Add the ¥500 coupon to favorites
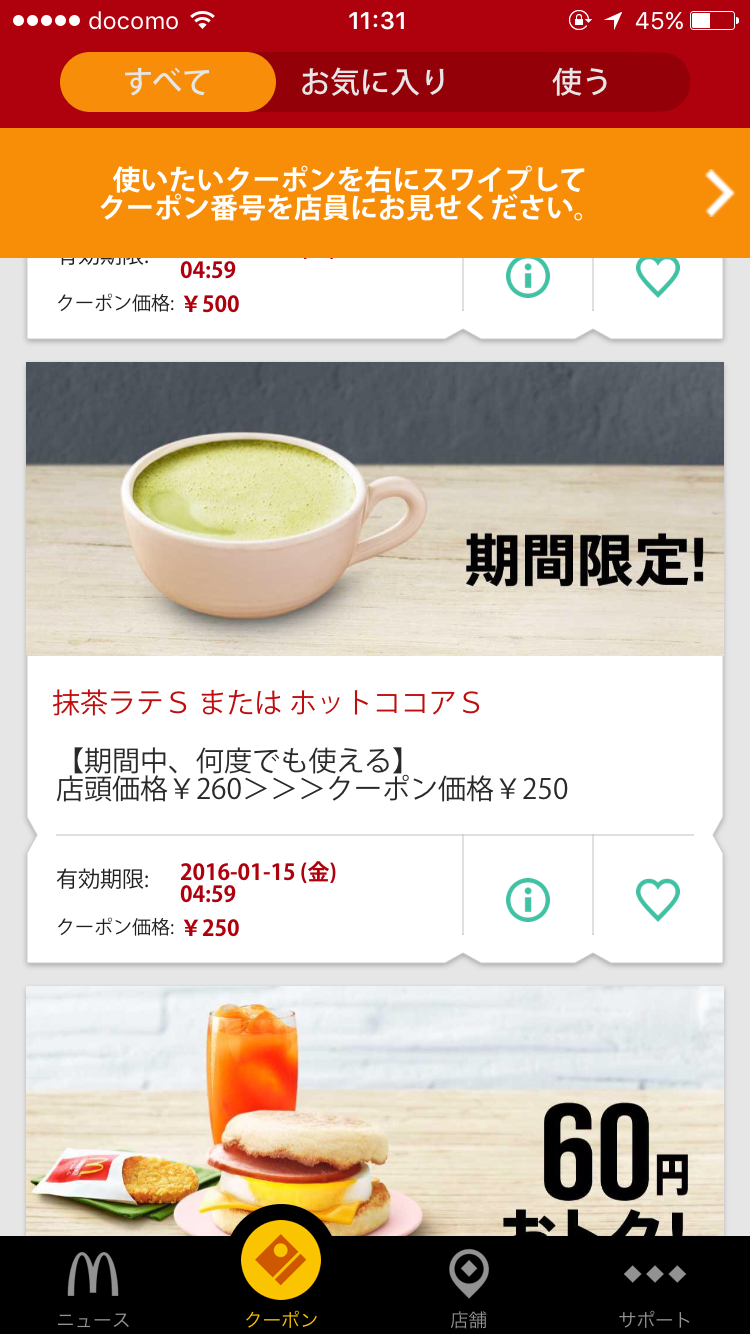750x1334 pixels. tap(658, 278)
